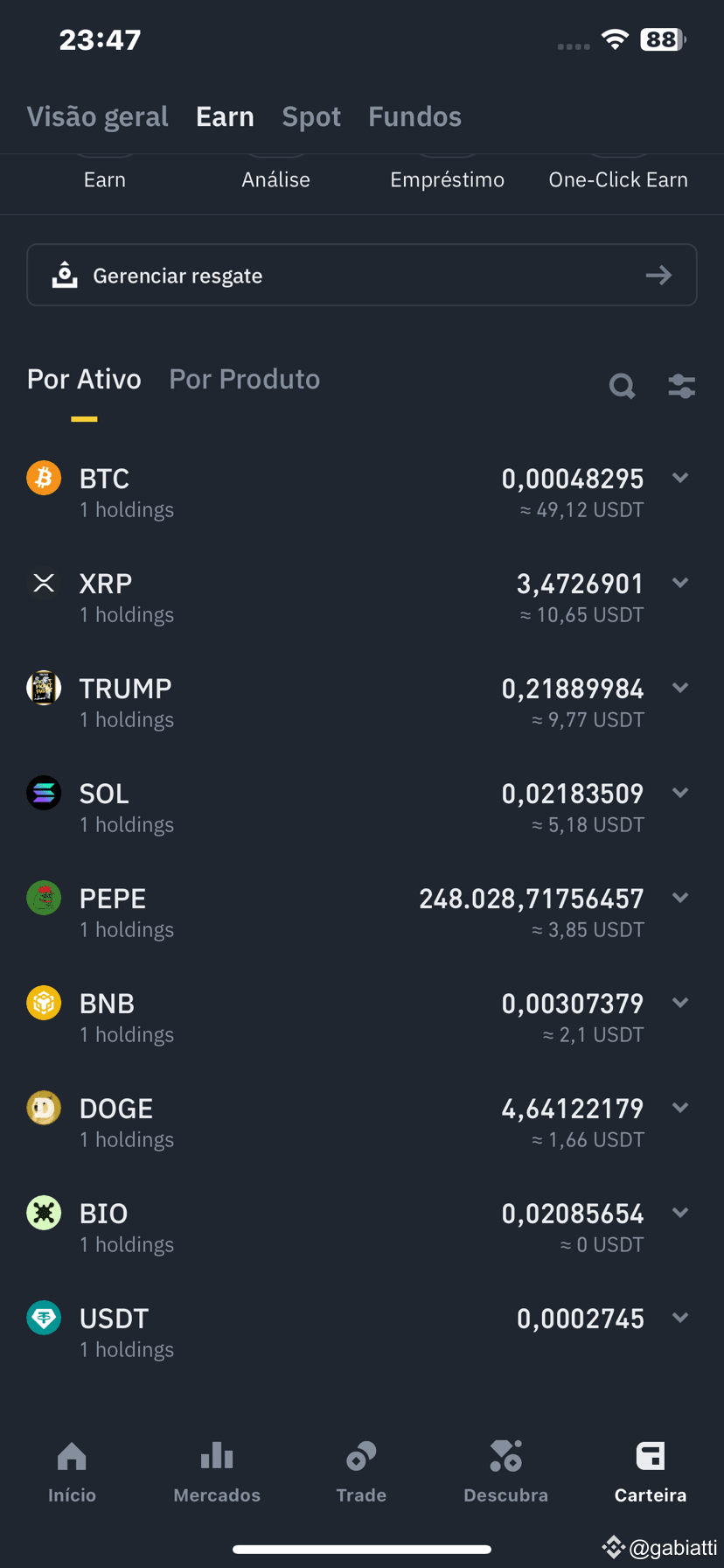Screen dimensions: 724x1568
Task: Open Gerenciar resgate
Action: point(362,275)
